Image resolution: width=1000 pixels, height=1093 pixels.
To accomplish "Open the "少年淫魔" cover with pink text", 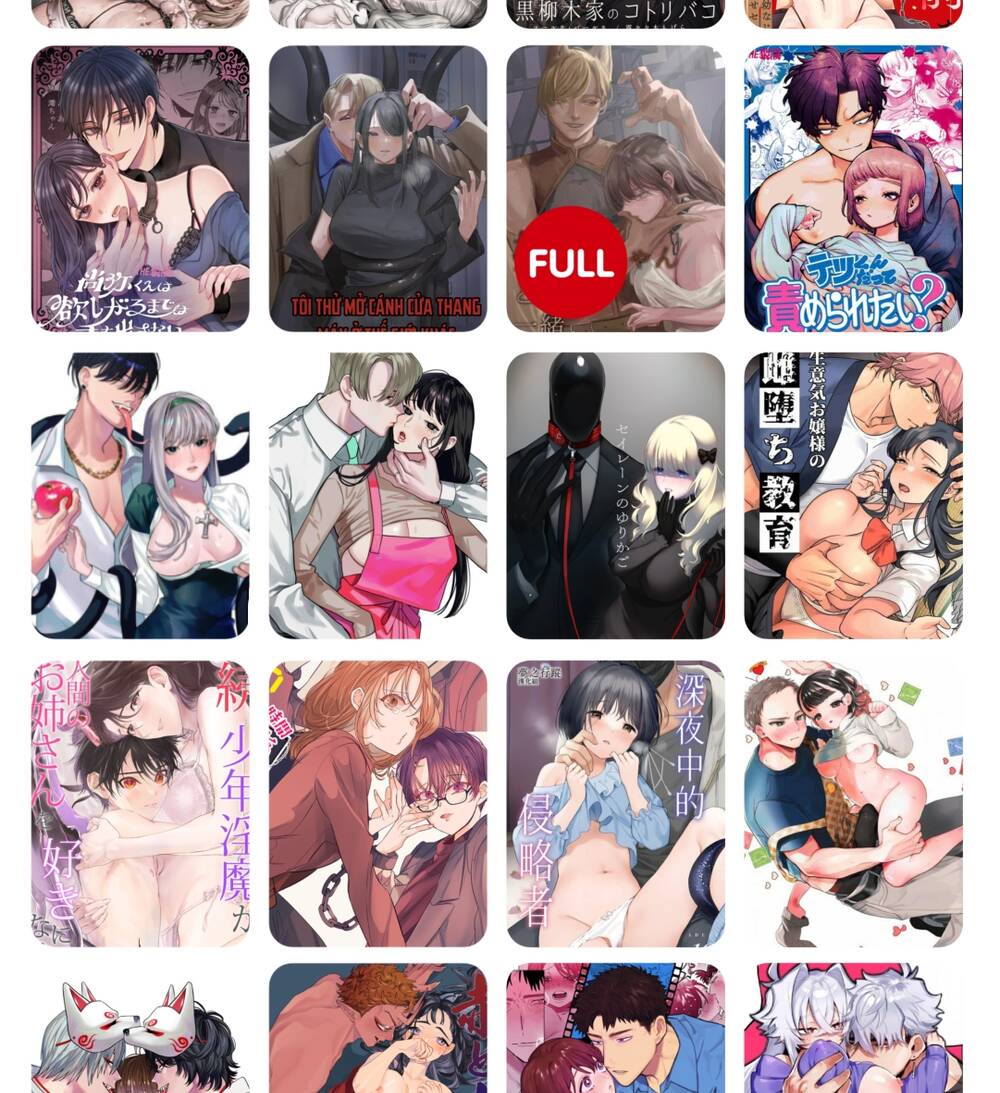I will click(140, 803).
